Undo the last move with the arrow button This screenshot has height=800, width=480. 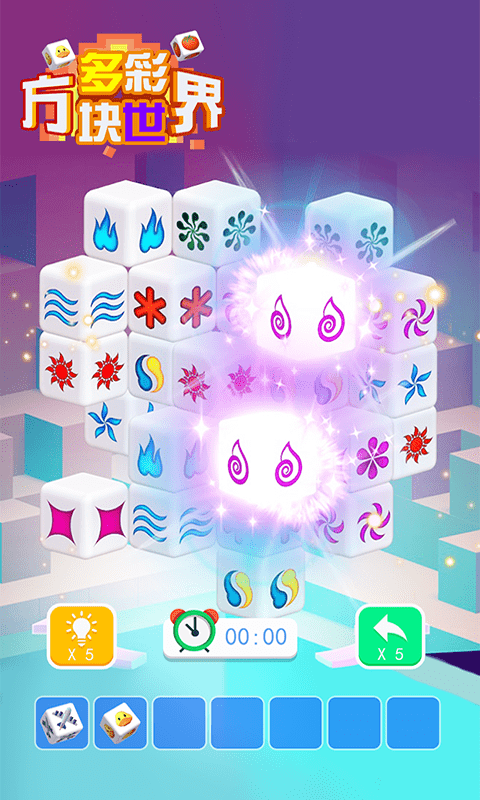(x=390, y=637)
